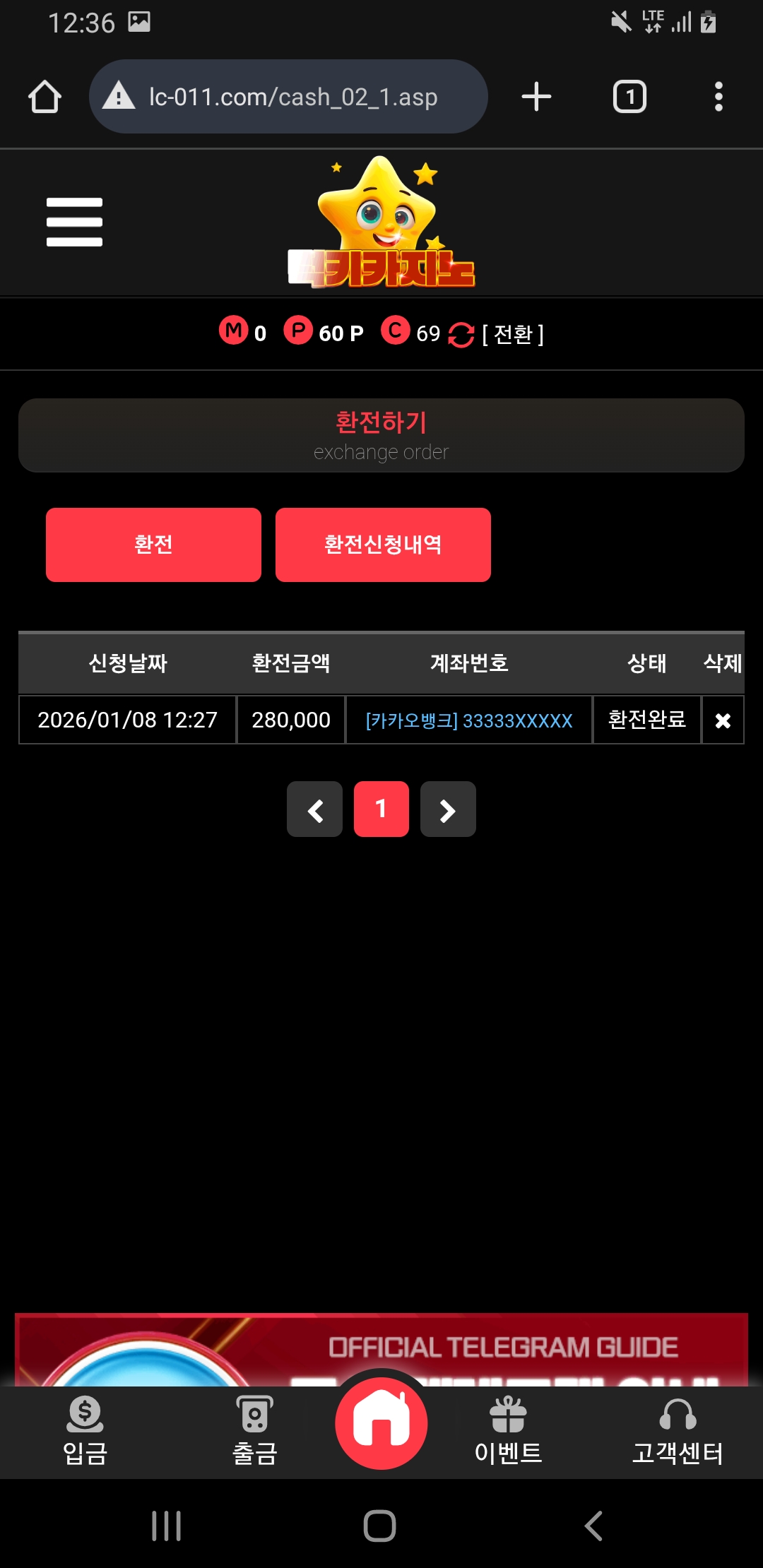
Task: Open the browser overflow menu
Action: [718, 97]
